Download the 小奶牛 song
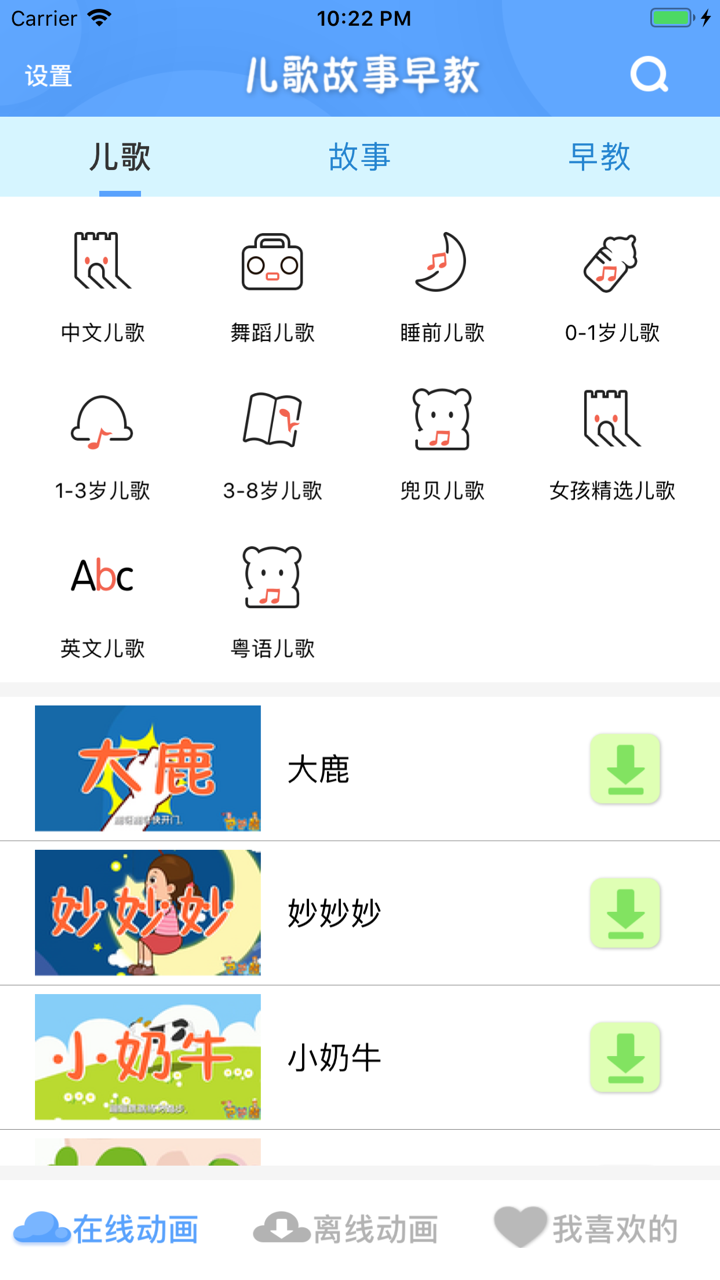Image resolution: width=720 pixels, height=1280 pixels. pyautogui.click(x=624, y=1057)
